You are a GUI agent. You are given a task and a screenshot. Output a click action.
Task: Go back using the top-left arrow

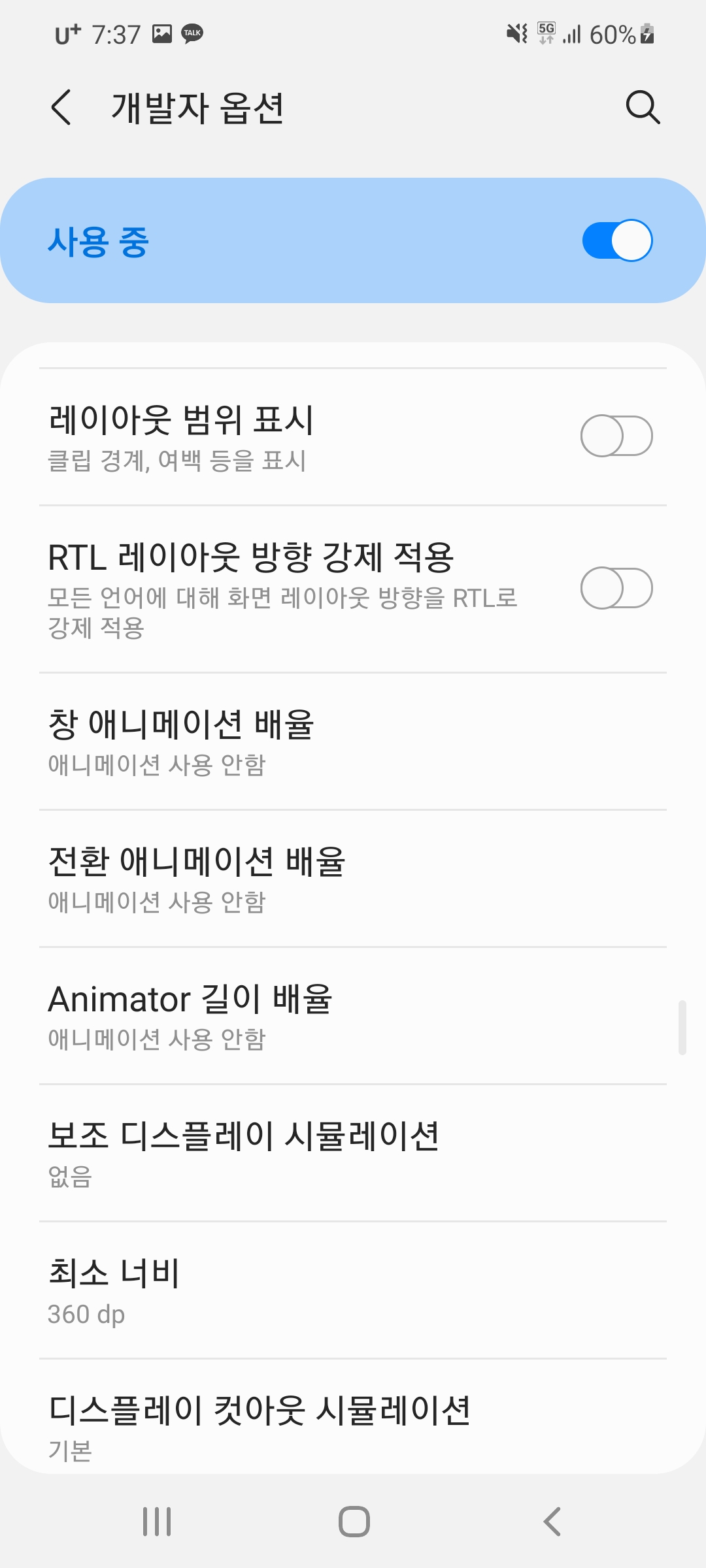click(x=61, y=107)
